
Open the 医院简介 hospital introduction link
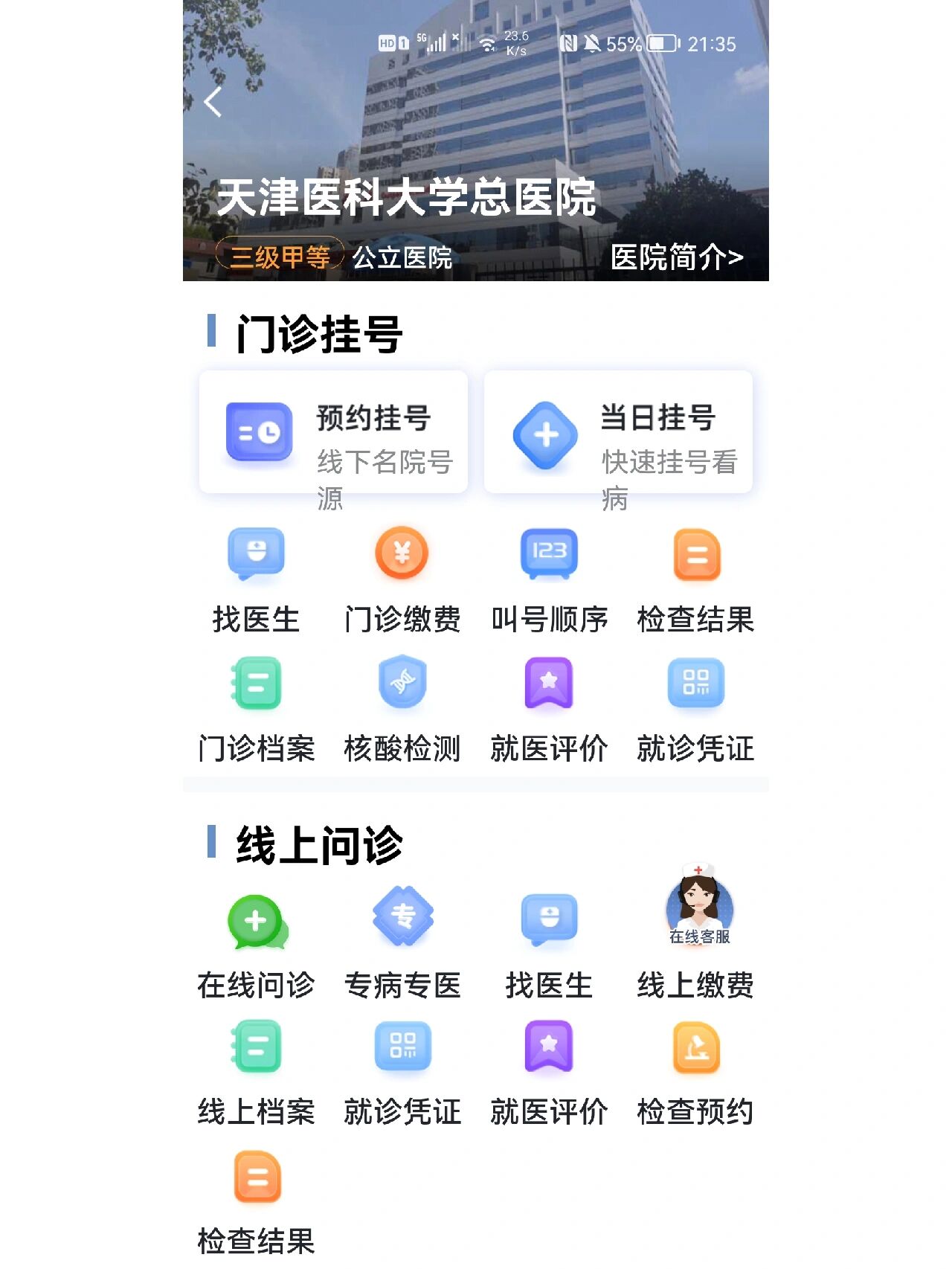coord(676,257)
